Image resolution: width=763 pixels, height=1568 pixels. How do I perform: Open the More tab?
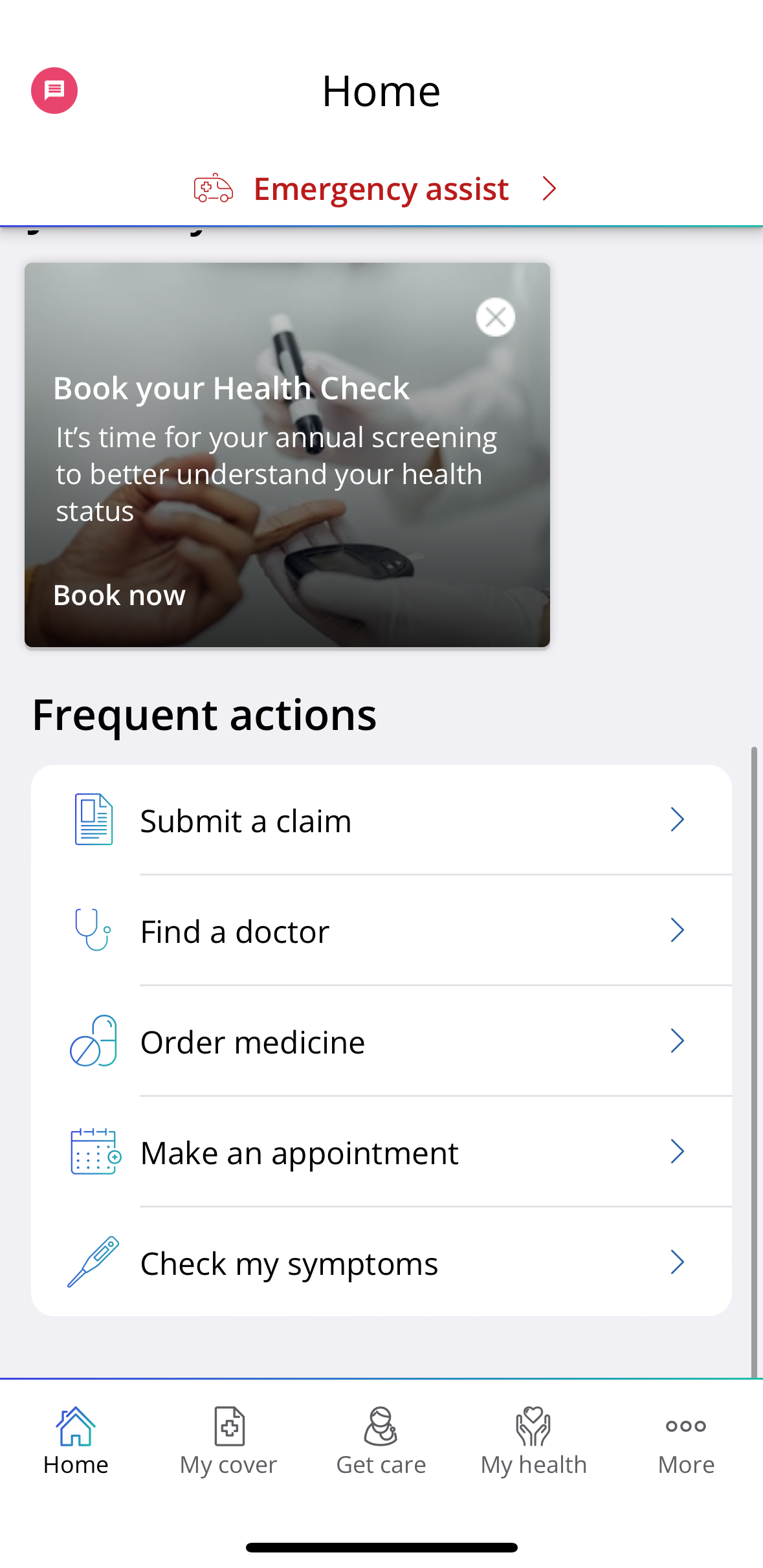pyautogui.click(x=686, y=1441)
